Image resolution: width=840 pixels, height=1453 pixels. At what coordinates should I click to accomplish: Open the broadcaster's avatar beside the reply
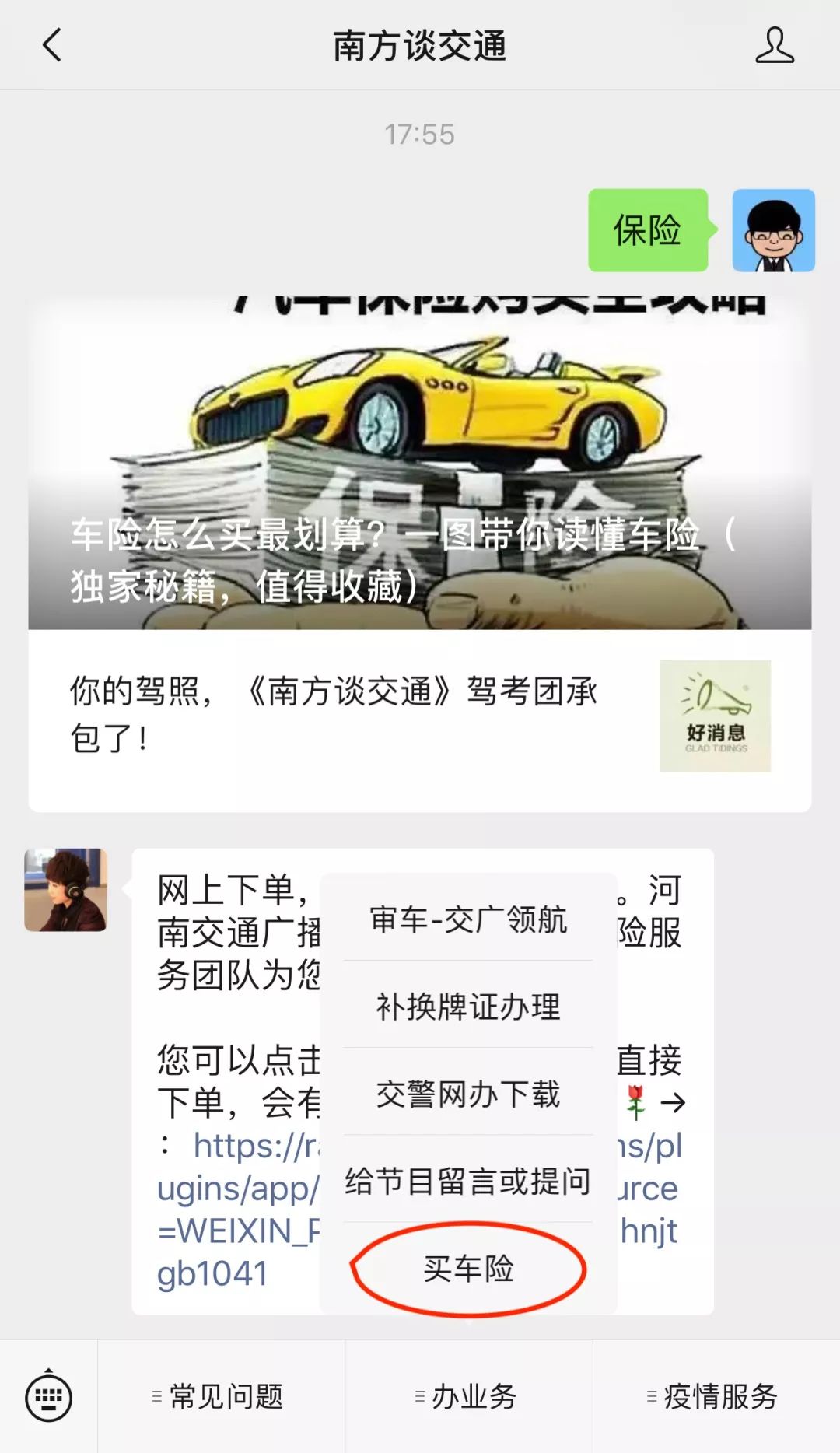point(65,890)
